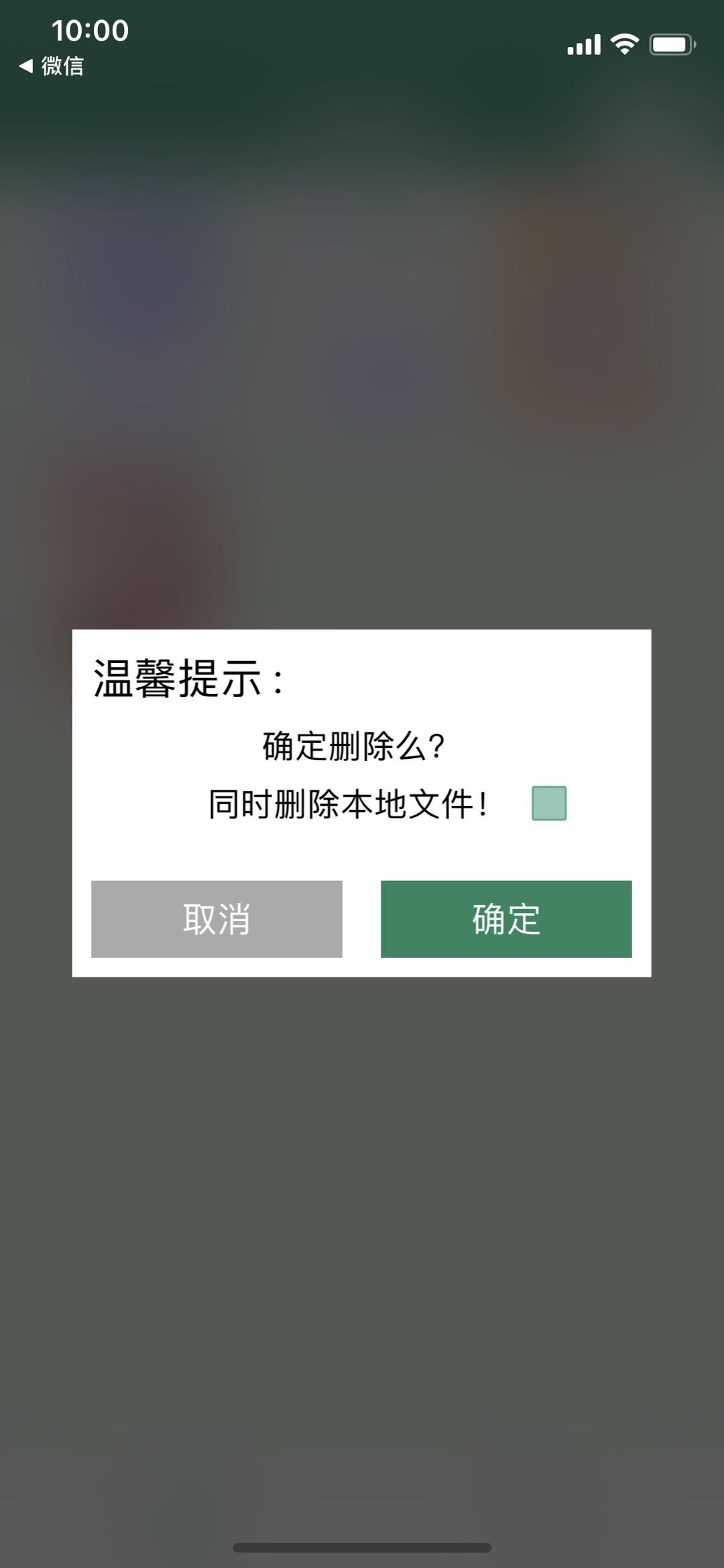Check the 同时删除本地文件 checkbox
The width and height of the screenshot is (724, 1568).
click(549, 803)
